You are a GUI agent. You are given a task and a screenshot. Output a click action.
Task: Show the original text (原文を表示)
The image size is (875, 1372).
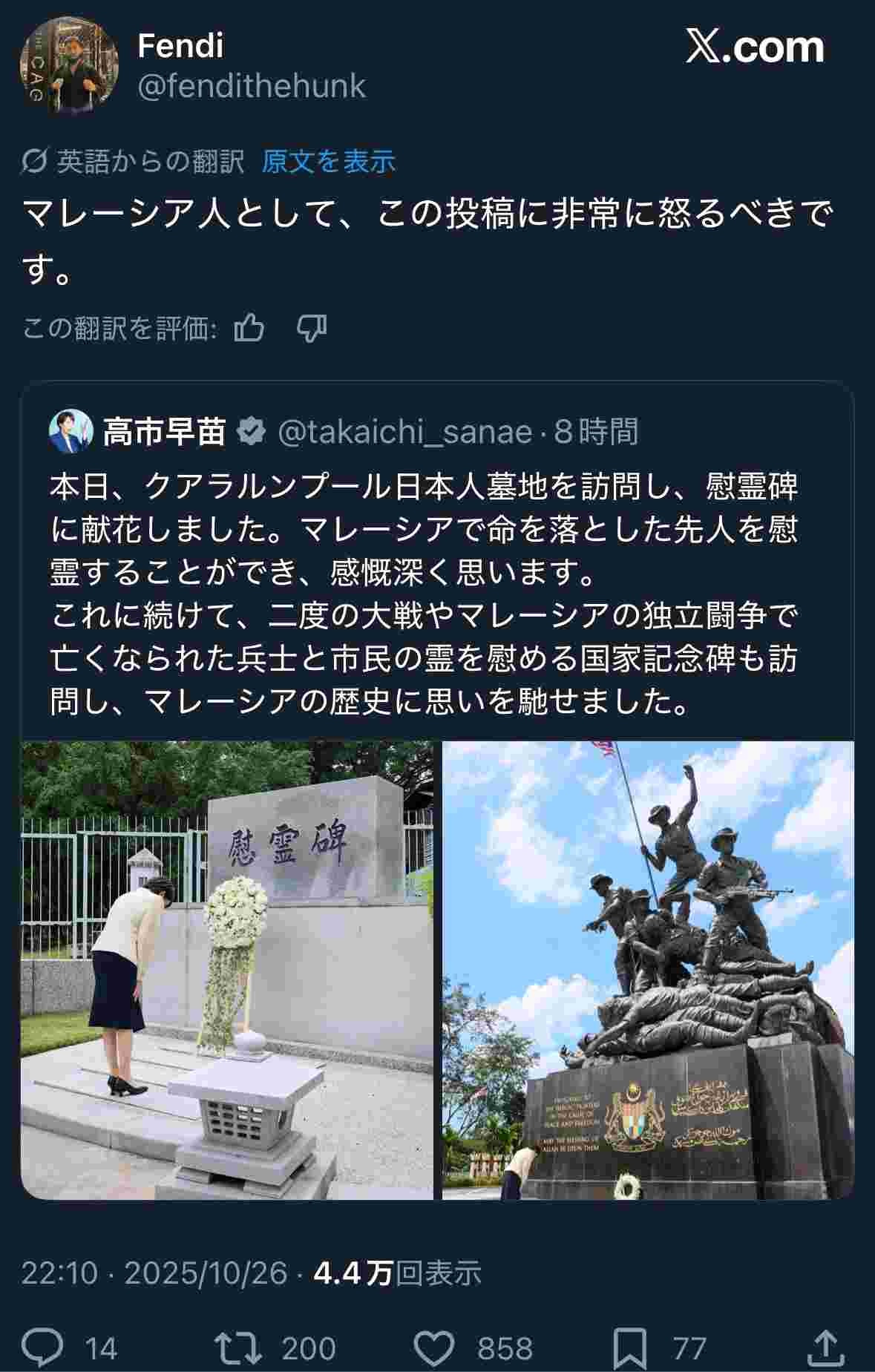pos(328,161)
